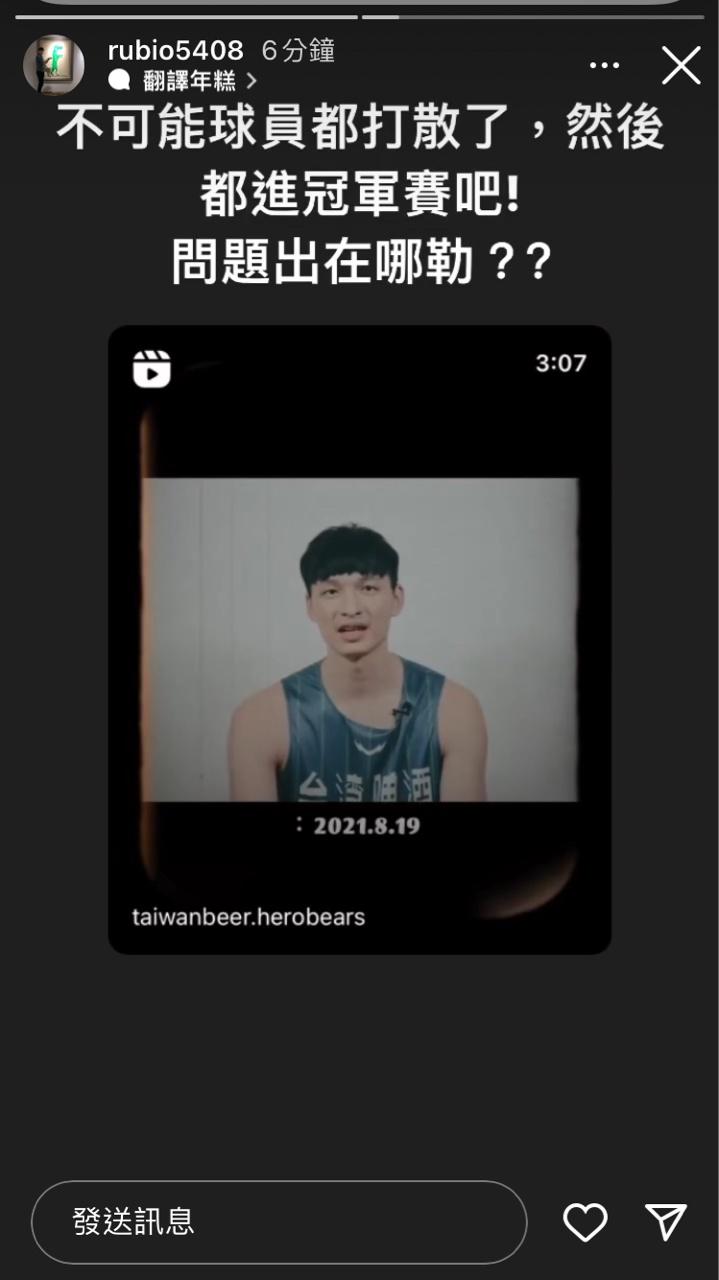Share the story via paper plane icon
The height and width of the screenshot is (1280, 719).
[666, 1222]
